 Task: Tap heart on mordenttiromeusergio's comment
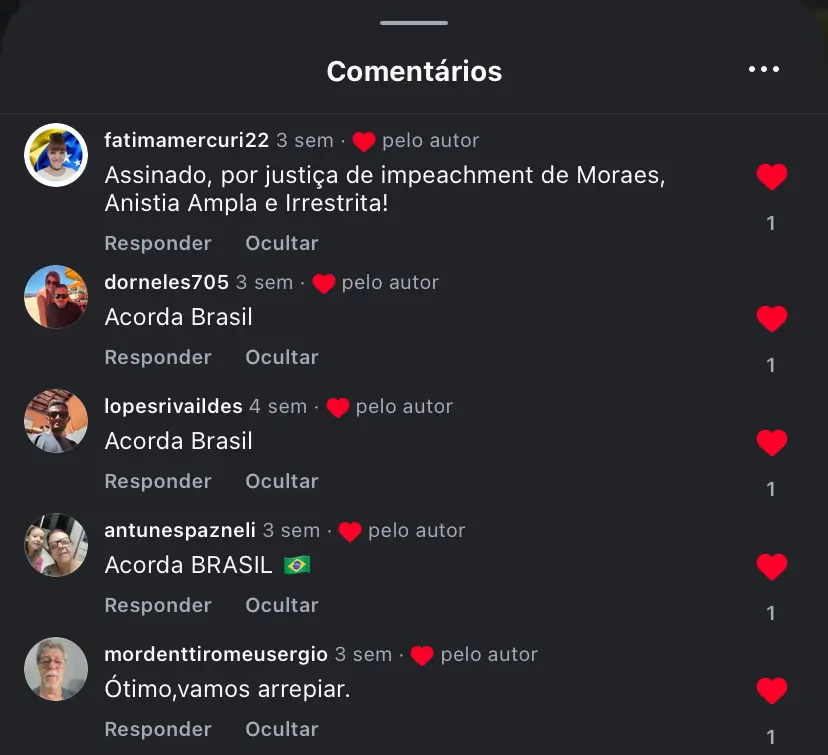click(x=771, y=691)
